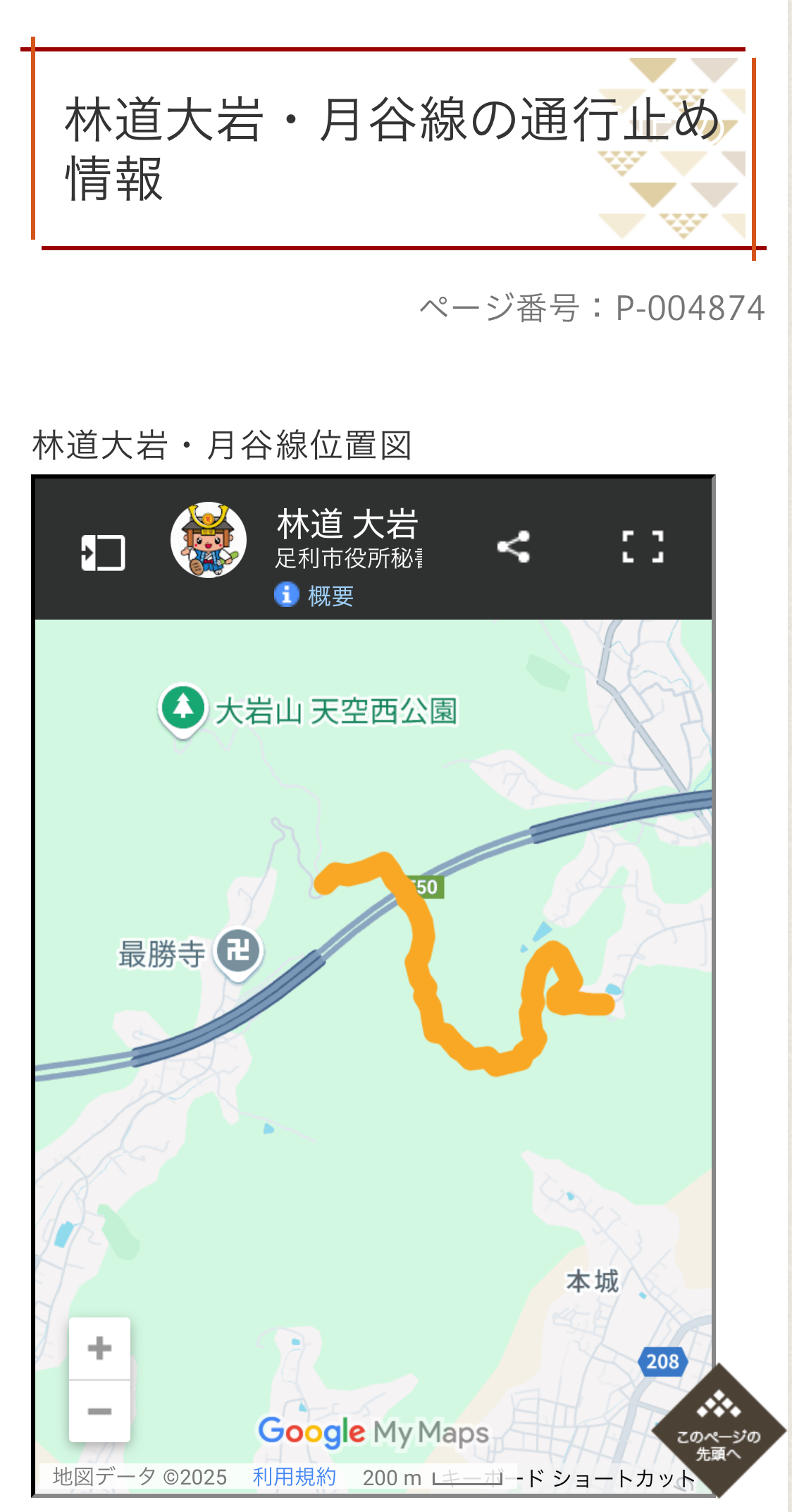Select the 最勝寺 temple marker
Image resolution: width=792 pixels, height=1512 pixels.
[238, 952]
